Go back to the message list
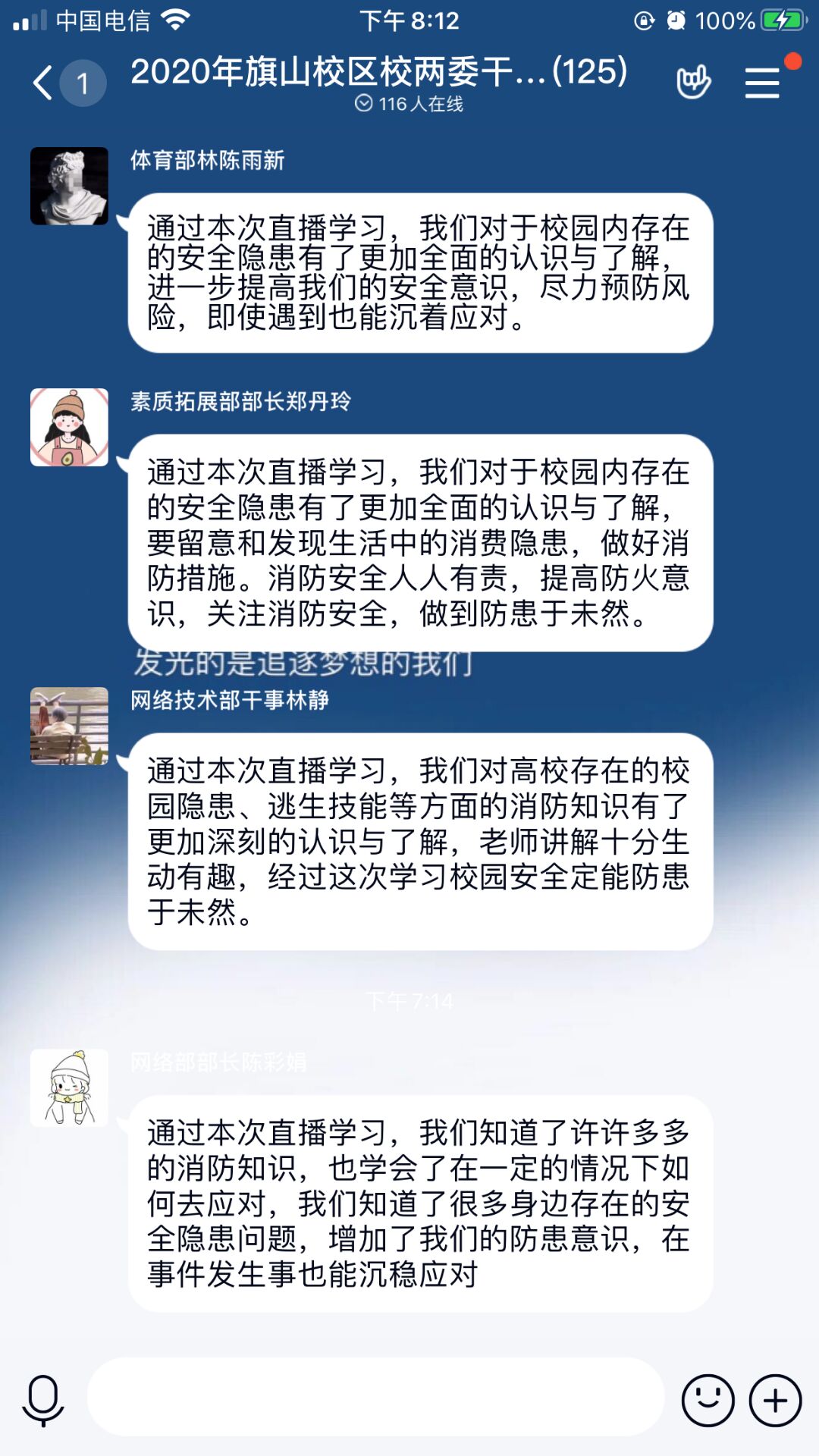 coord(45,82)
